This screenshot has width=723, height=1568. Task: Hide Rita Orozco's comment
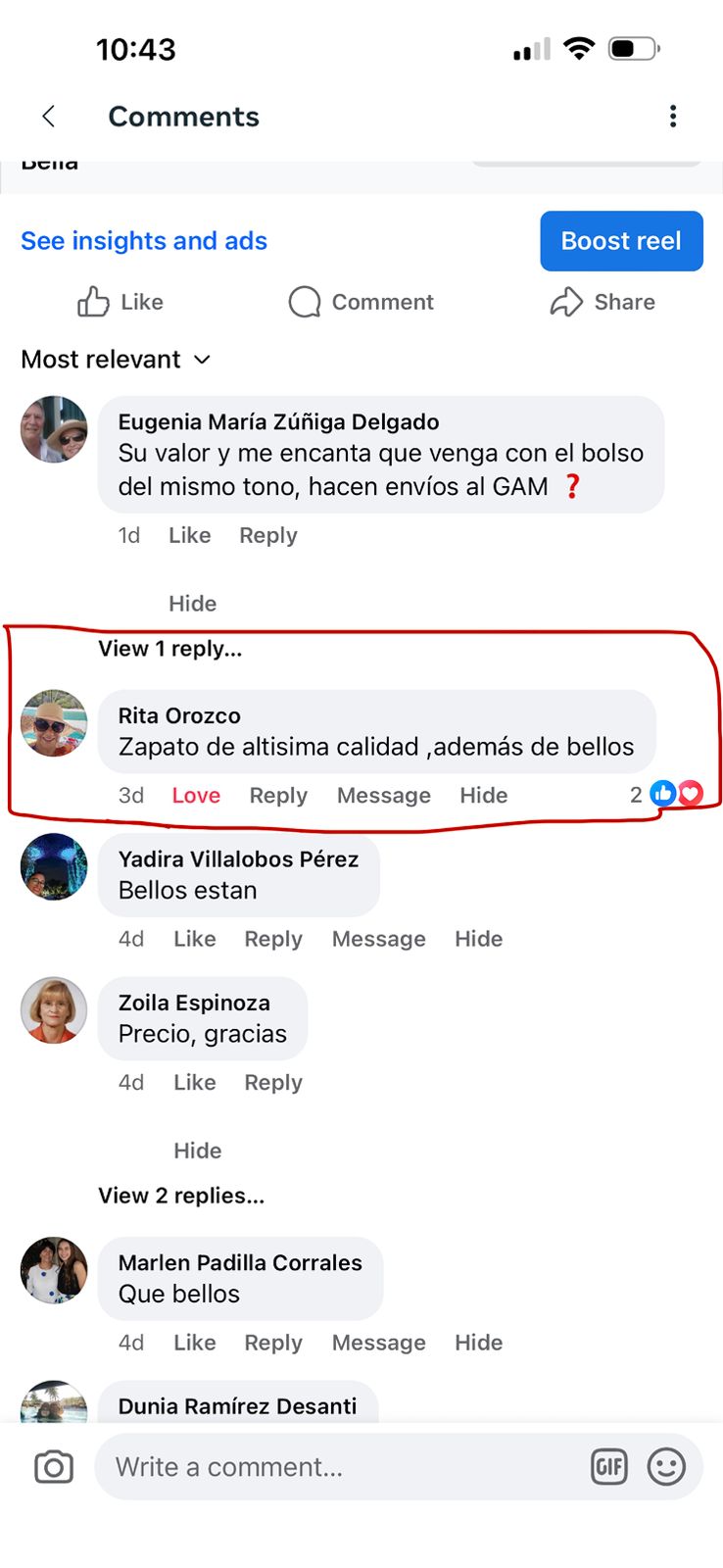(x=483, y=796)
